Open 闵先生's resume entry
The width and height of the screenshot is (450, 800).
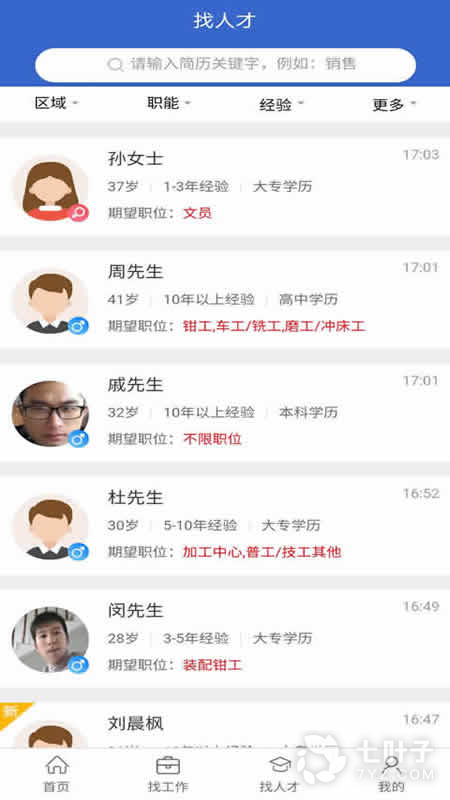225,639
